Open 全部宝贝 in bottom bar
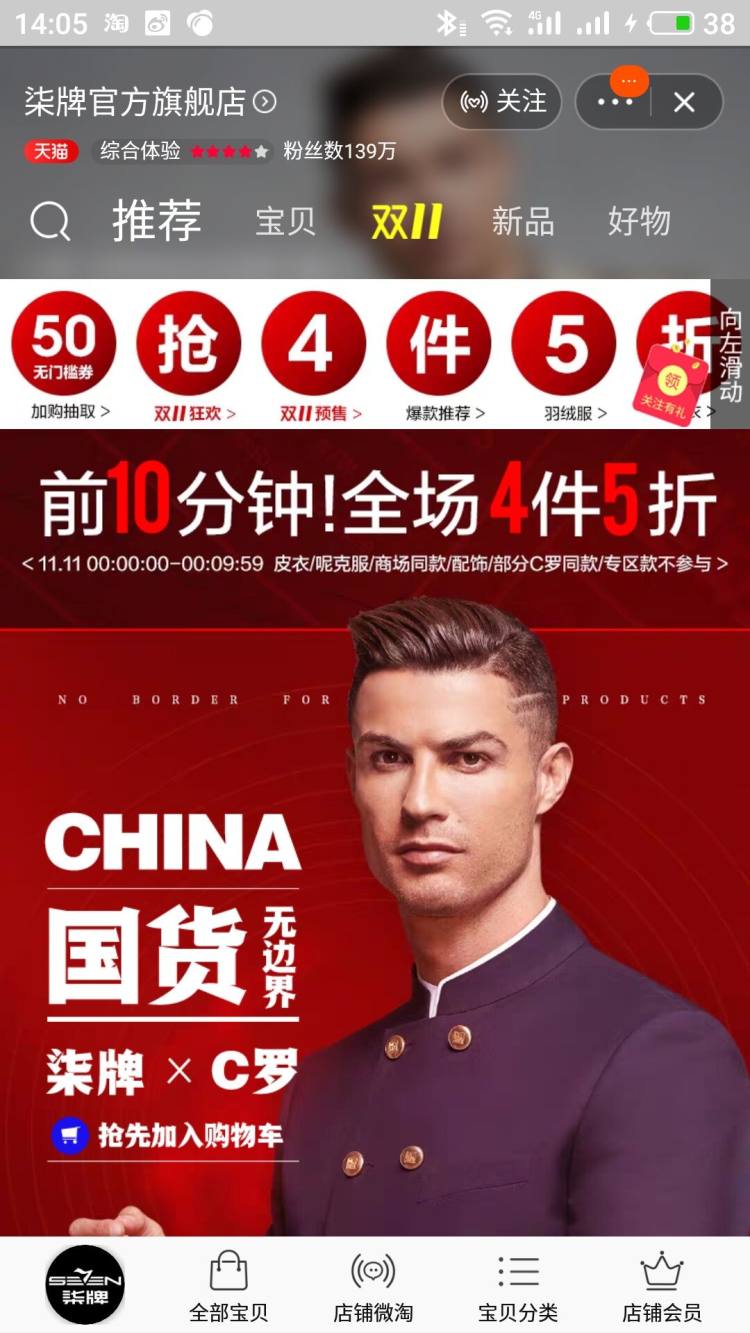 point(229,1287)
